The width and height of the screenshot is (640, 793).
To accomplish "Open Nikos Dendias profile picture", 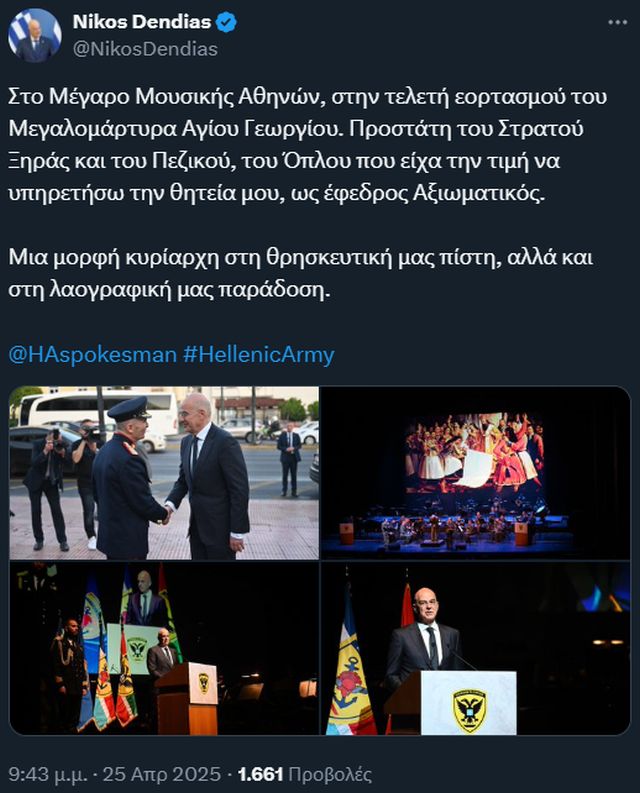I will click(34, 35).
